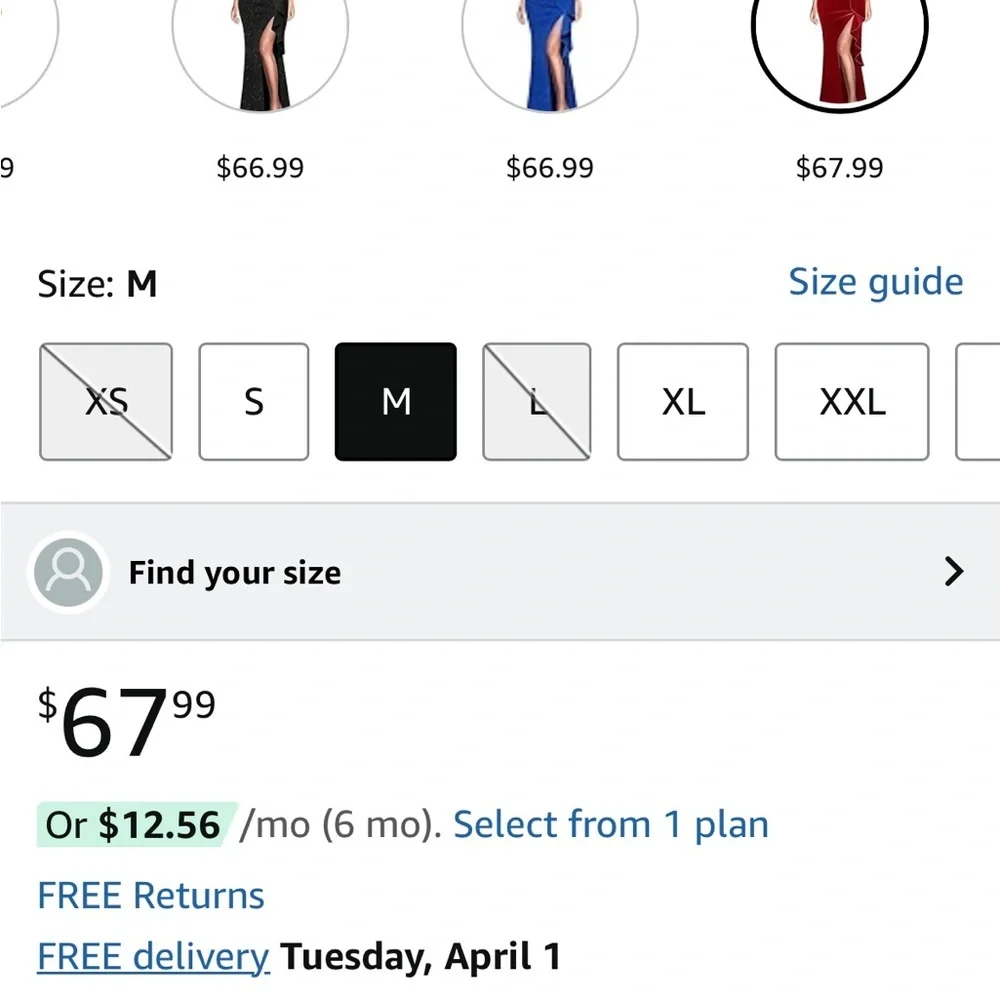
Task: Open Find your size
Action: coord(500,573)
